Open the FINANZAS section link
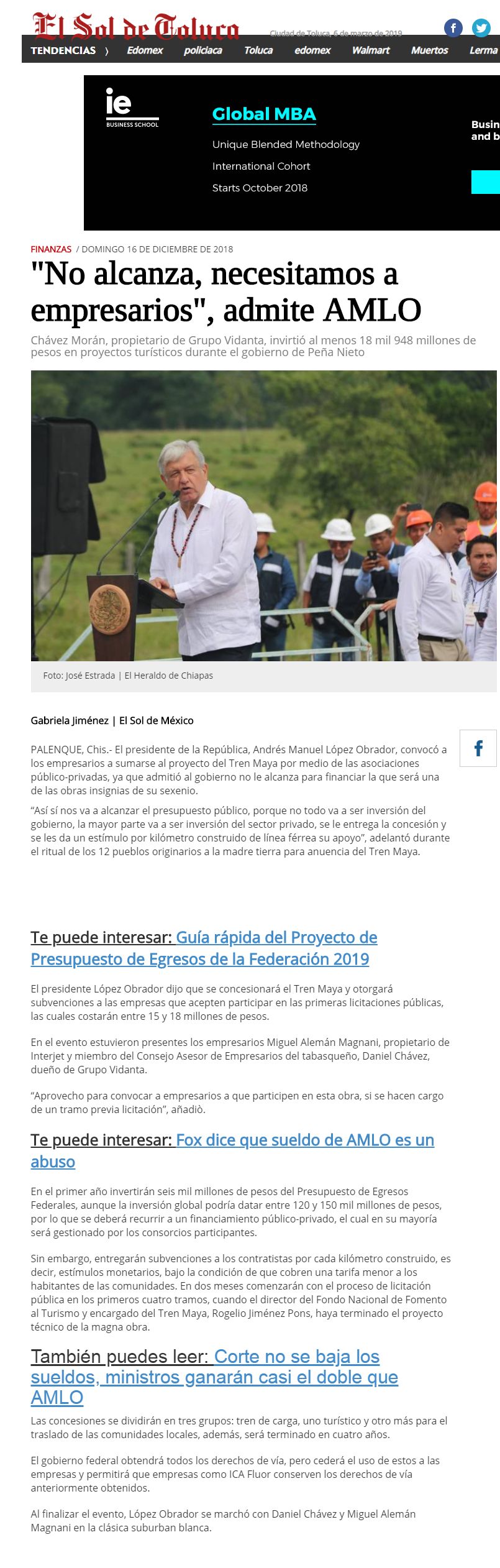The height and width of the screenshot is (1568, 500). point(51,249)
